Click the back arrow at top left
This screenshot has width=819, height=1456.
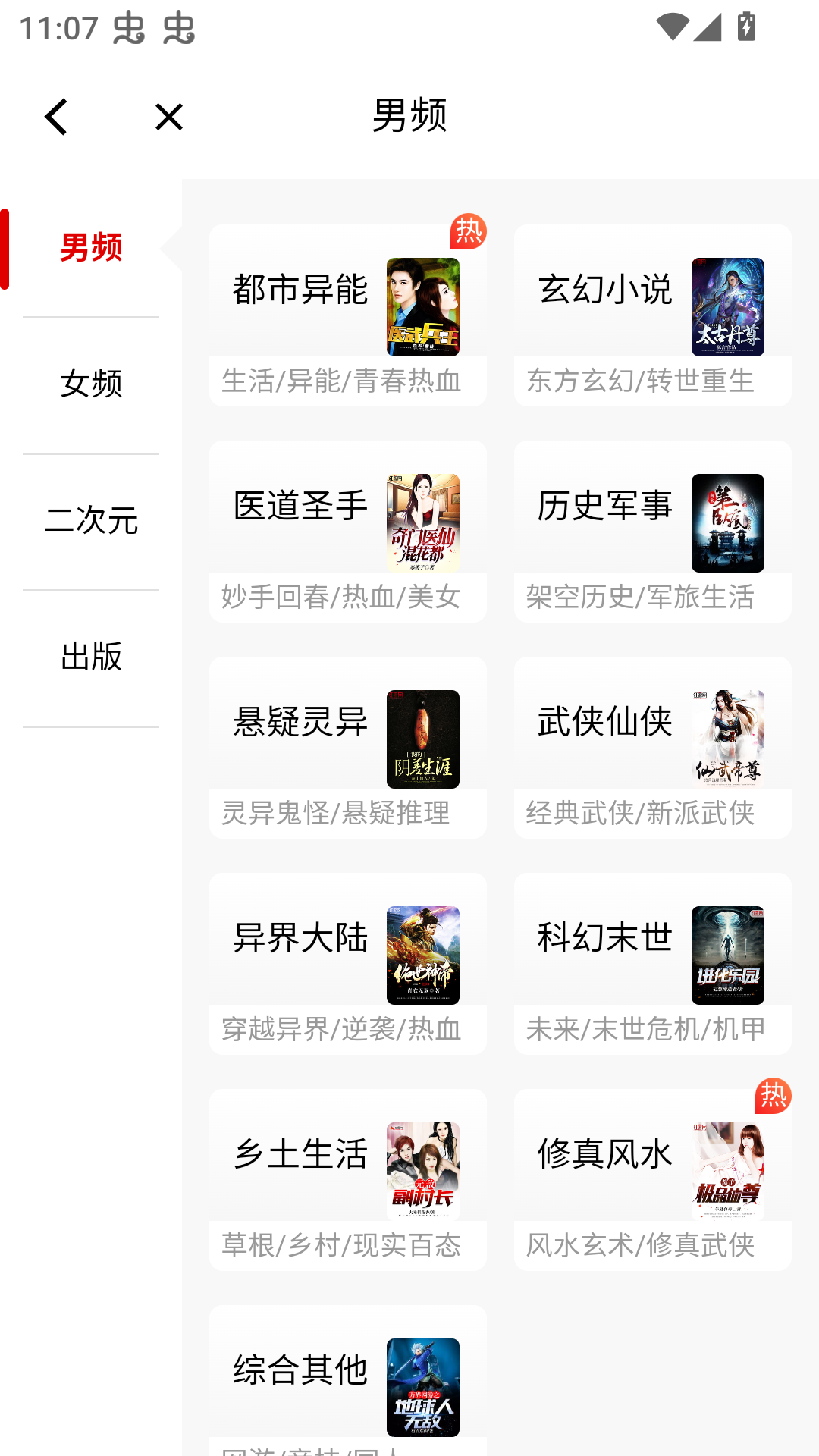coord(56,118)
